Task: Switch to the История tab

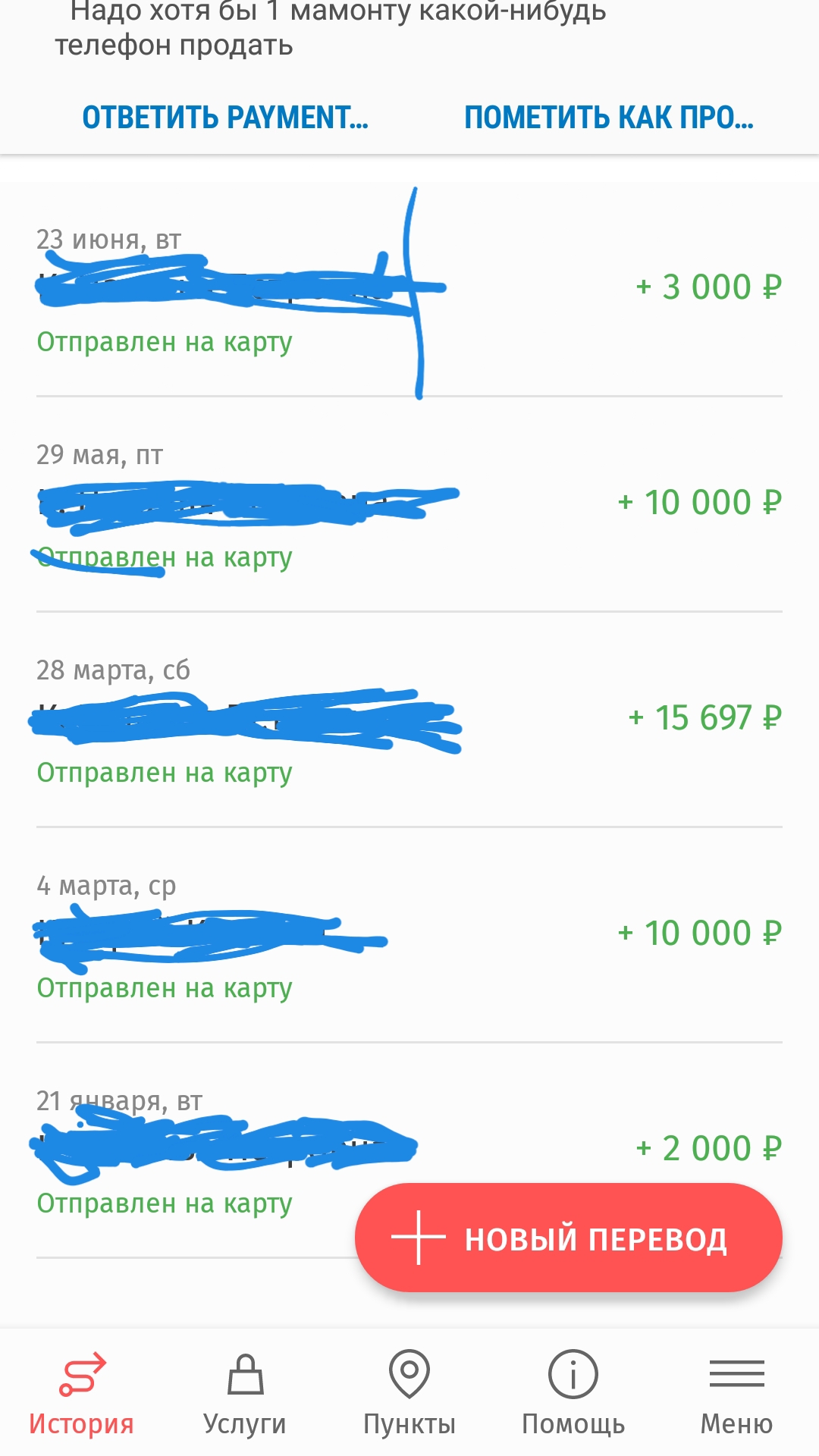Action: tap(82, 1394)
